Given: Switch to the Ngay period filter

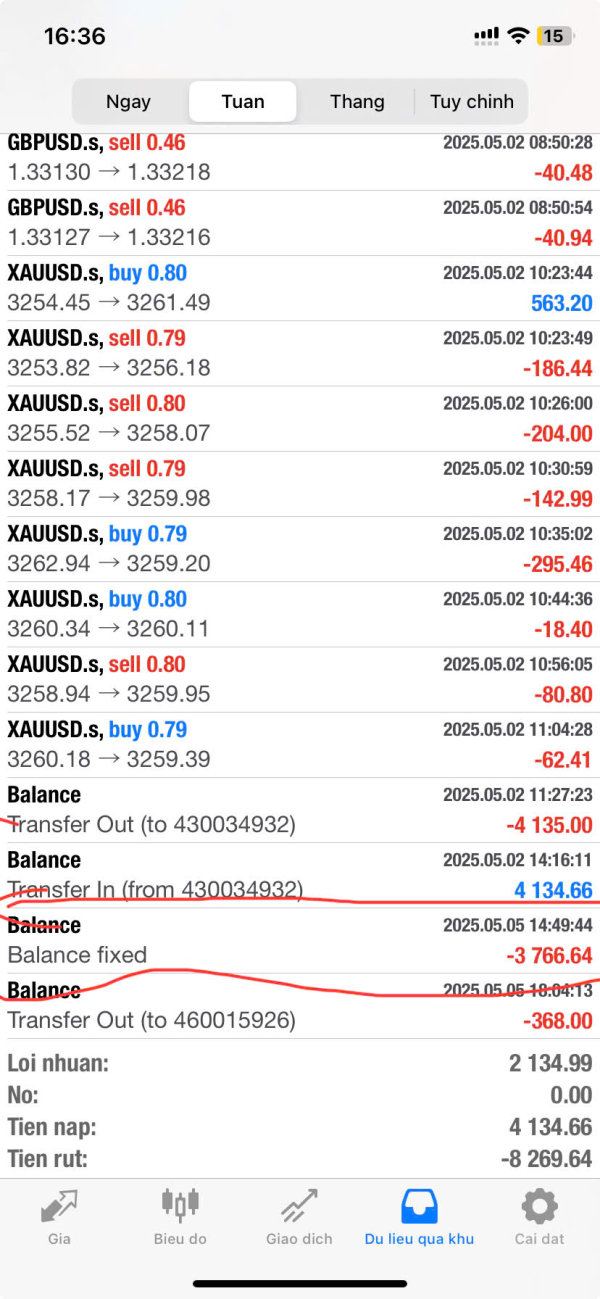Looking at the screenshot, I should (128, 101).
